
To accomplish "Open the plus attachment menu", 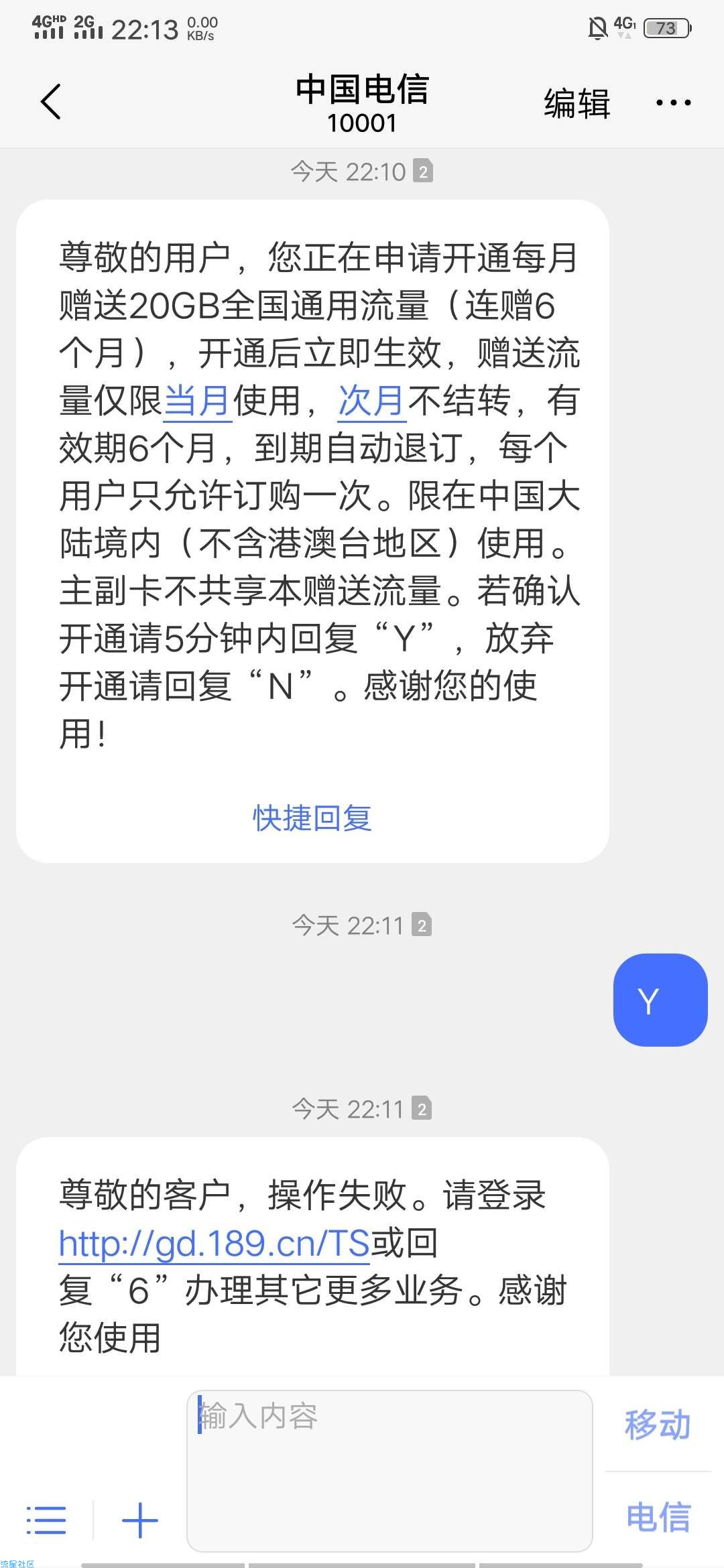I will (140, 1520).
